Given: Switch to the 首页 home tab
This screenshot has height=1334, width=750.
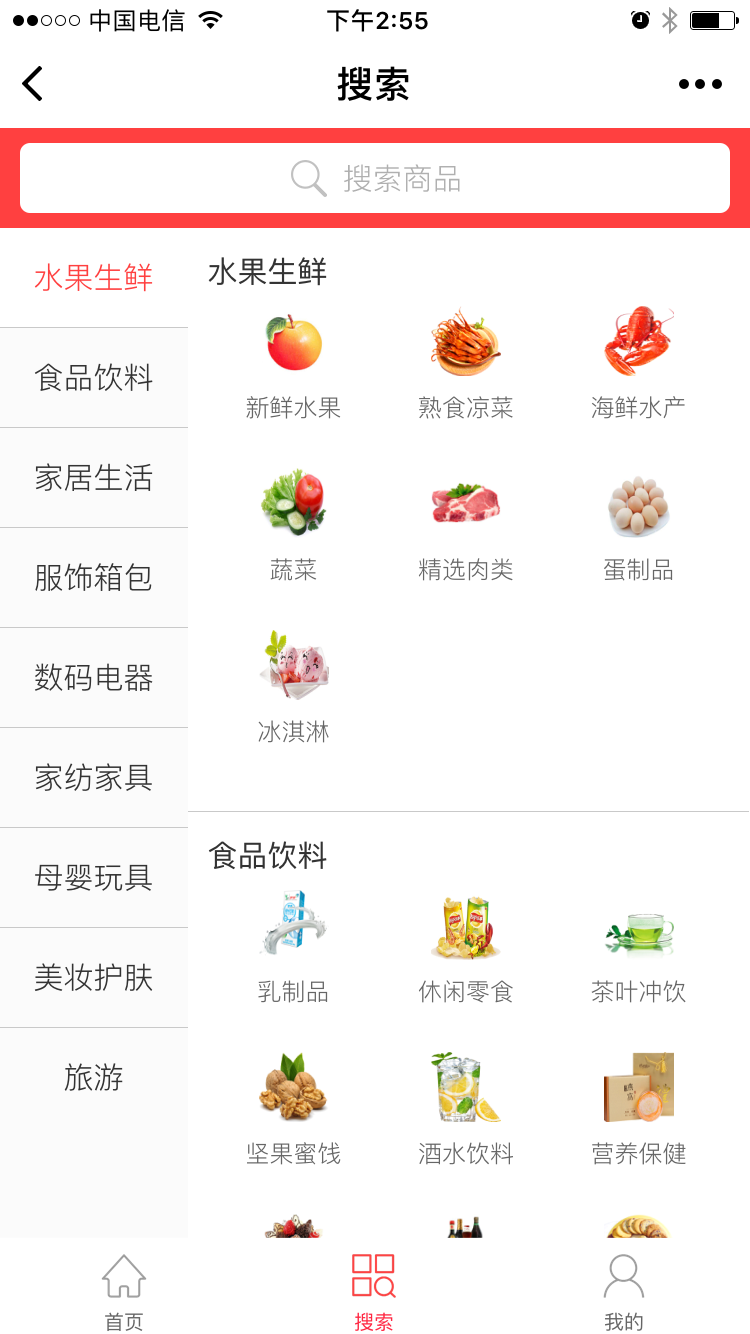Looking at the screenshot, I should (x=124, y=1294).
